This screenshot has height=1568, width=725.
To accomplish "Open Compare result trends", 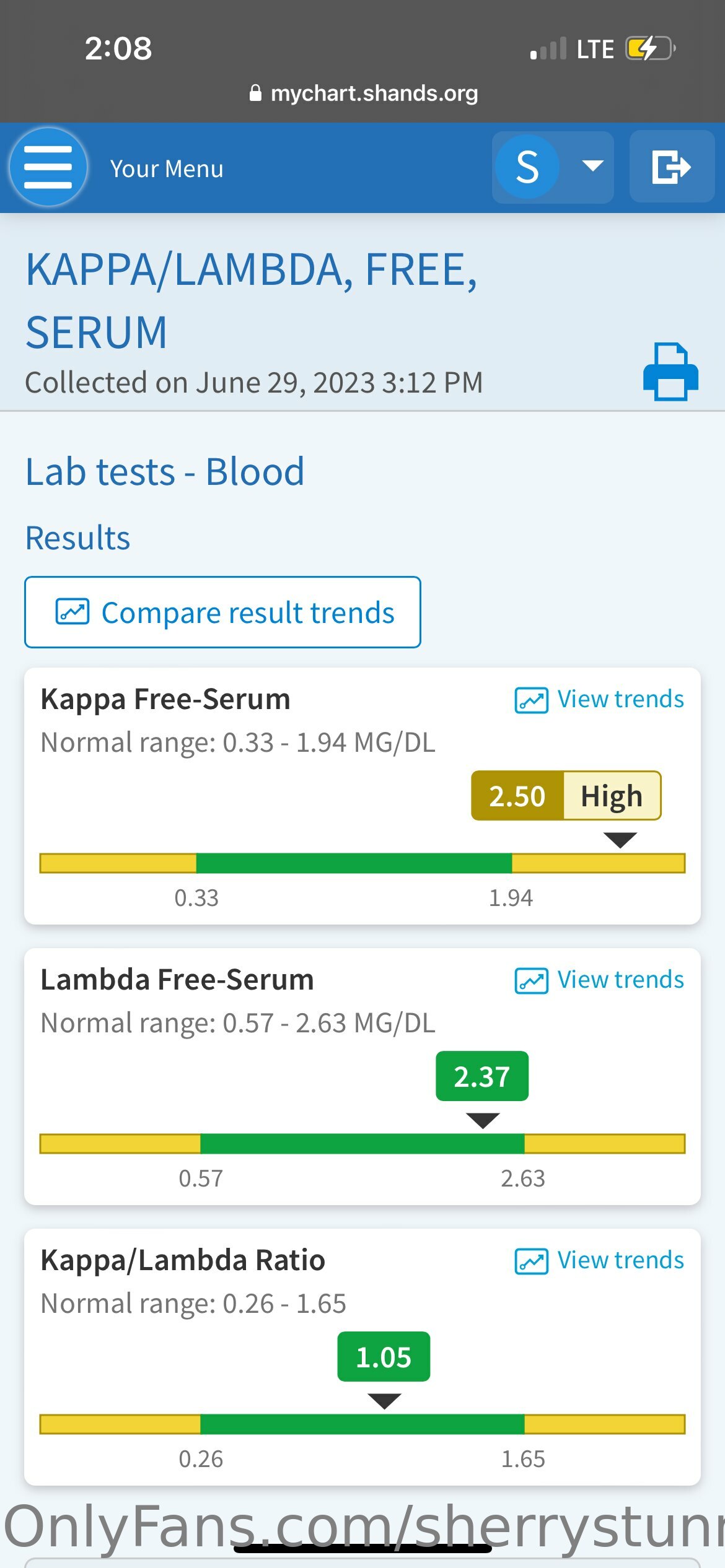I will click(x=222, y=612).
